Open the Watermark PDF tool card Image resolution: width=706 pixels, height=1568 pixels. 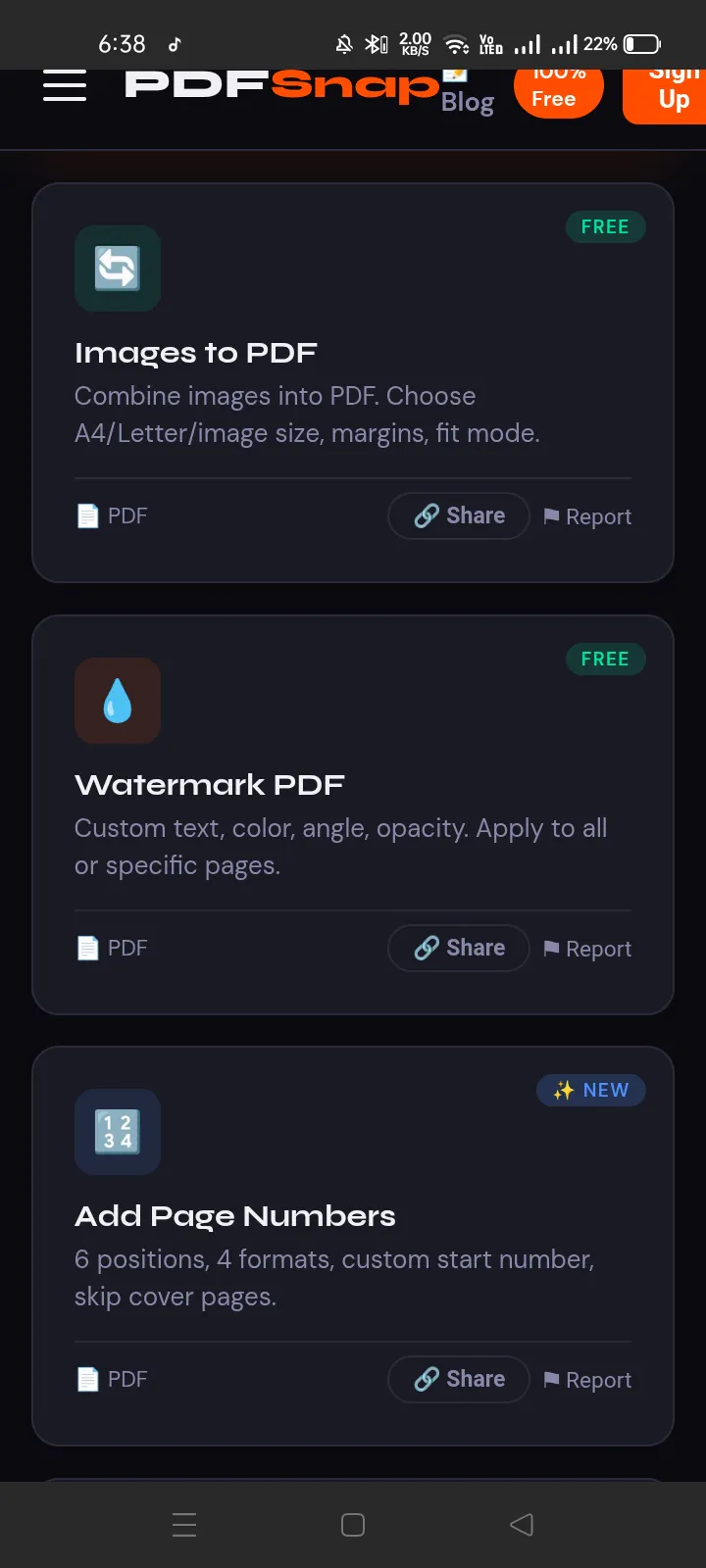click(353, 814)
